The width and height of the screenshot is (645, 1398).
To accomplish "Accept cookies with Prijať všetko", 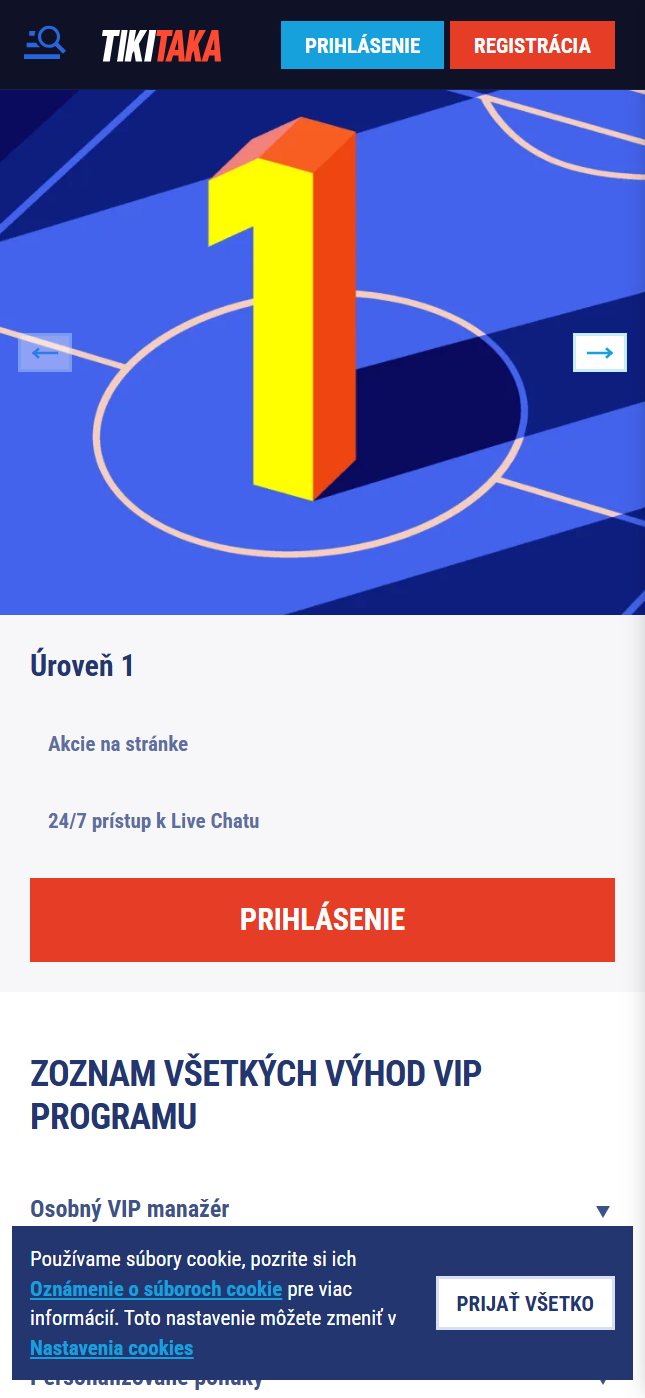I will tap(525, 1303).
